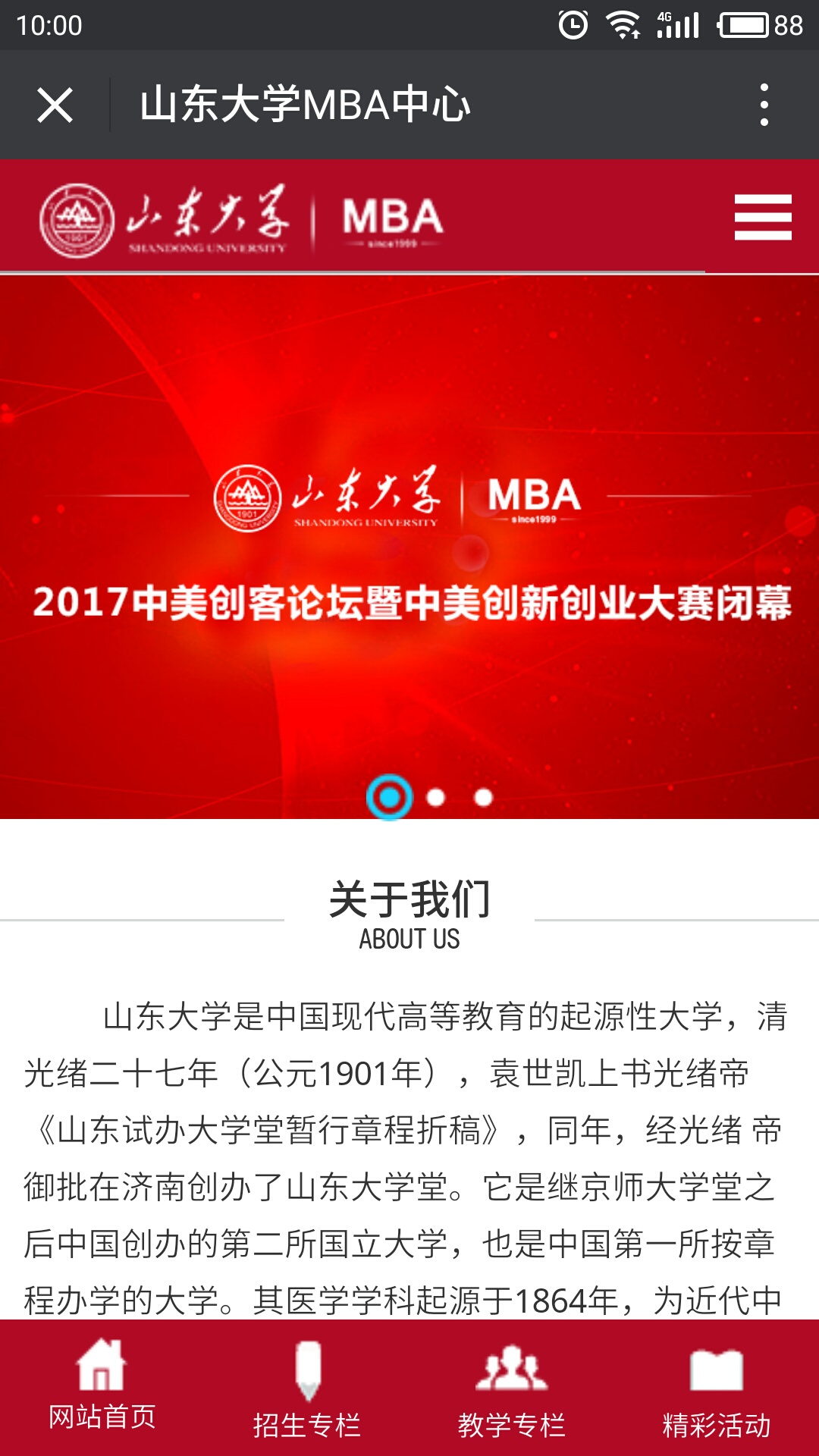The width and height of the screenshot is (819, 1456).
Task: Go to 网站首页 tab
Action: coord(102,1388)
